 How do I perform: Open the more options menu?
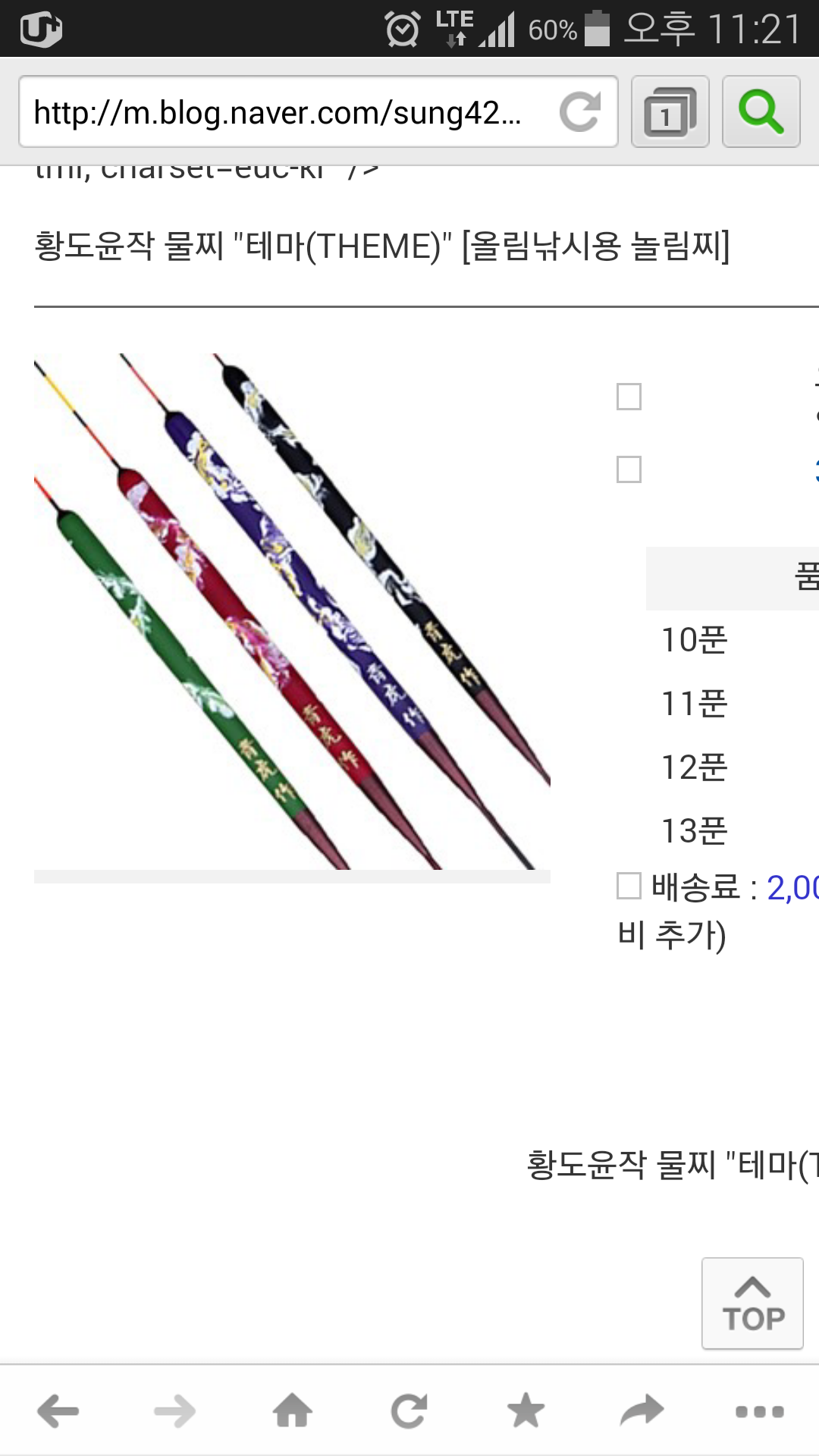760,1411
